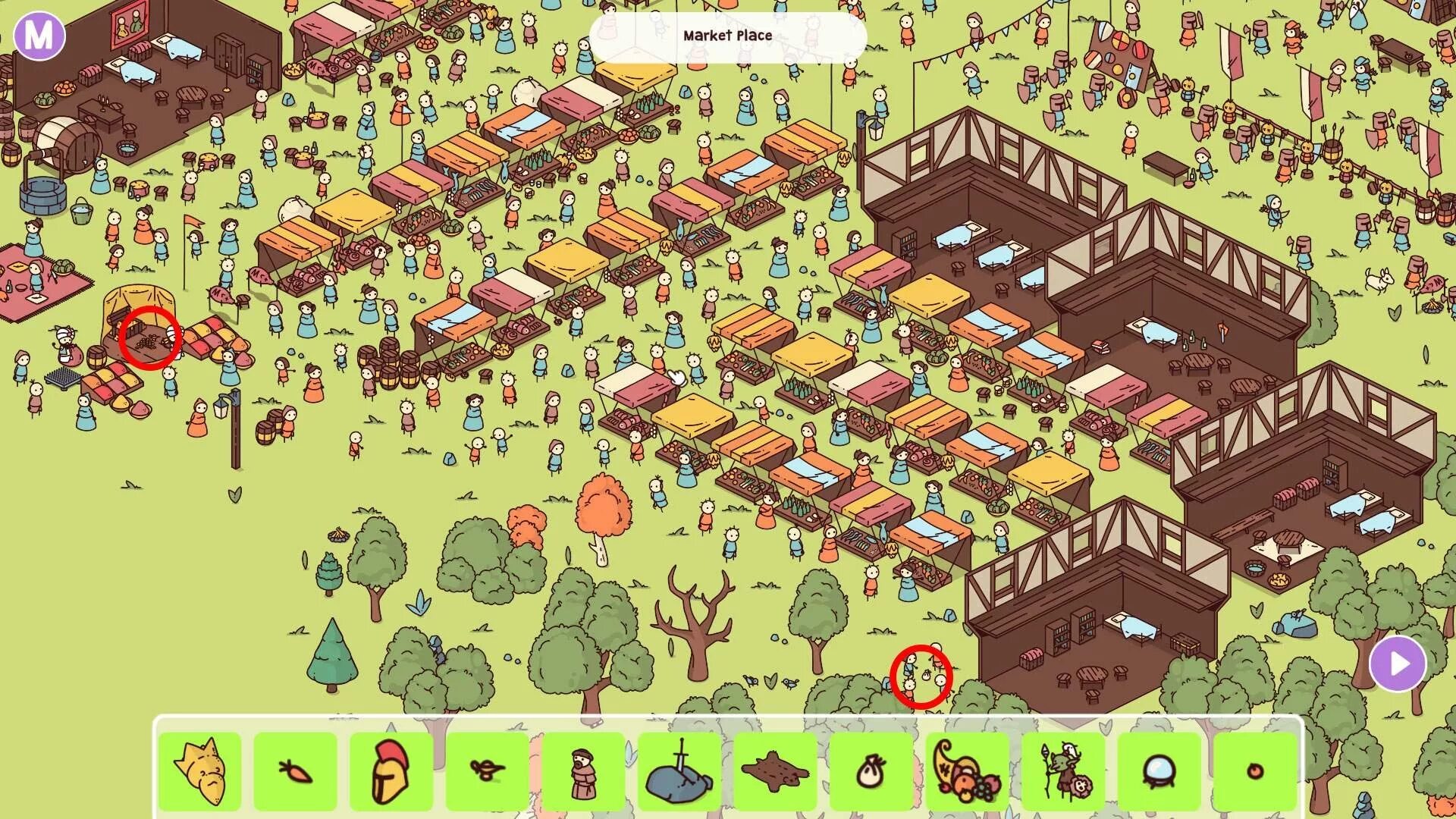Select the crystal ball item
The image size is (1456, 819).
coord(1159,771)
